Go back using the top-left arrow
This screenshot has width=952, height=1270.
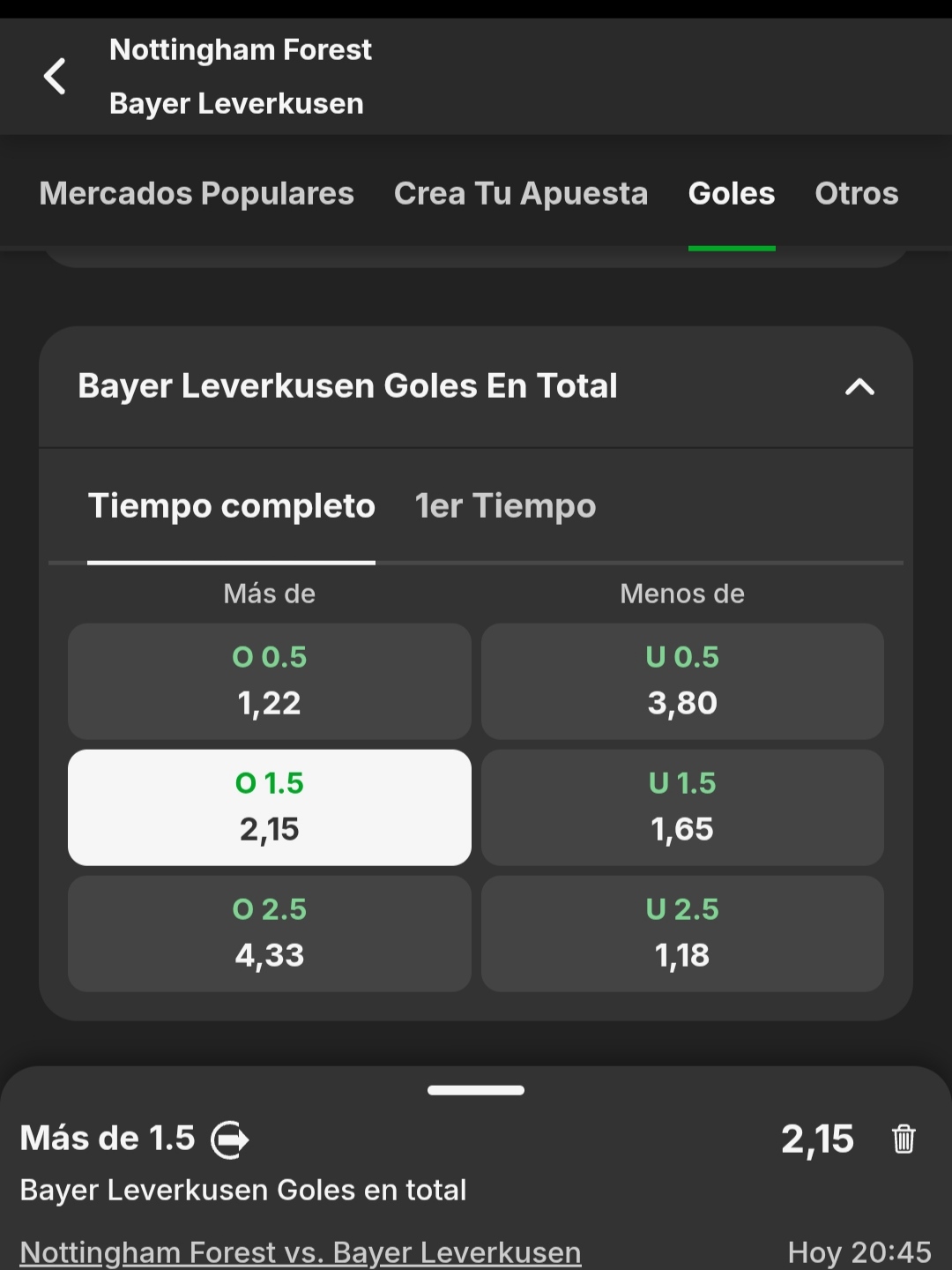pos(55,76)
